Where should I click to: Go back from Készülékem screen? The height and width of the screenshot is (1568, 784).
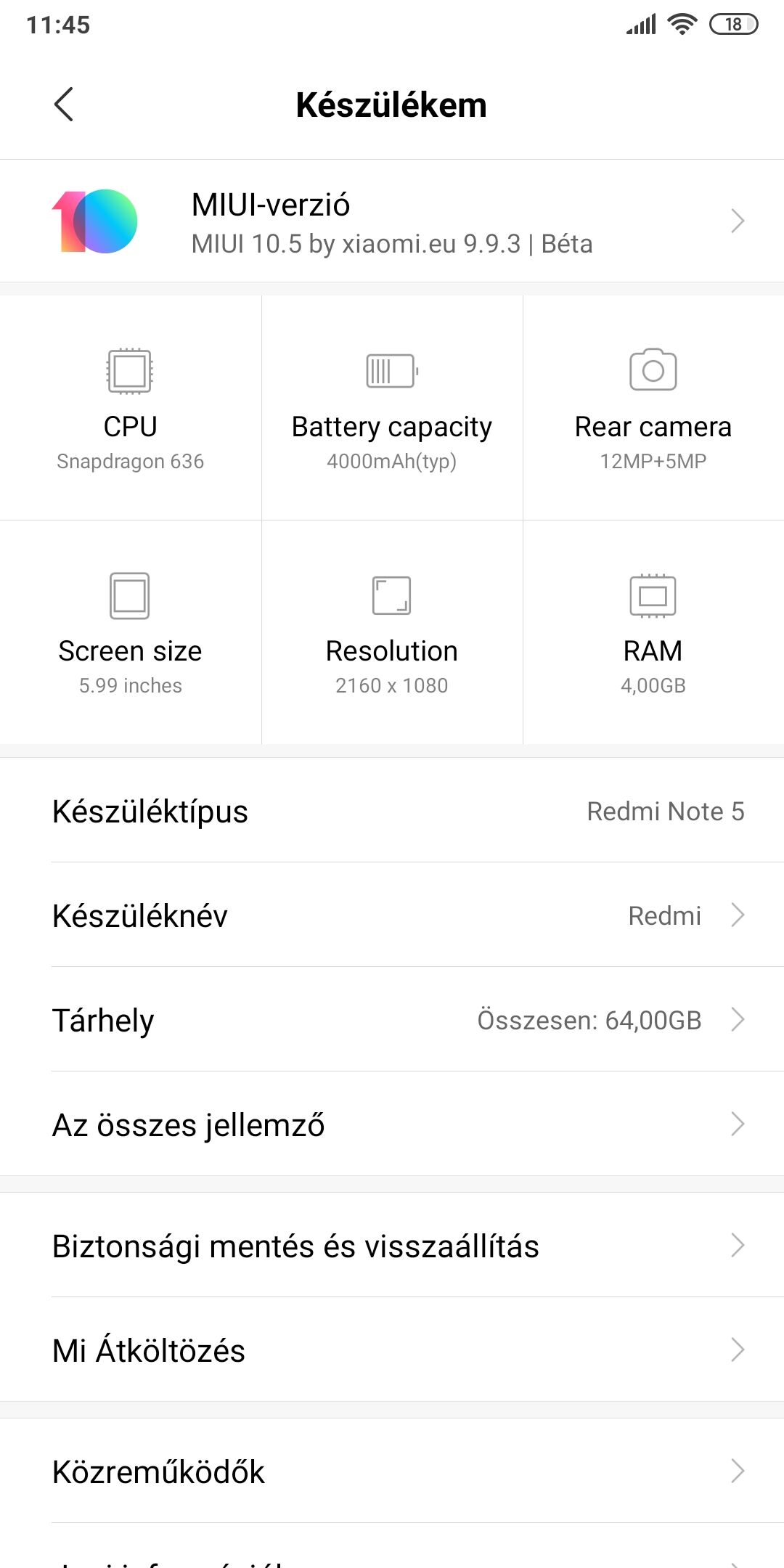[x=64, y=105]
